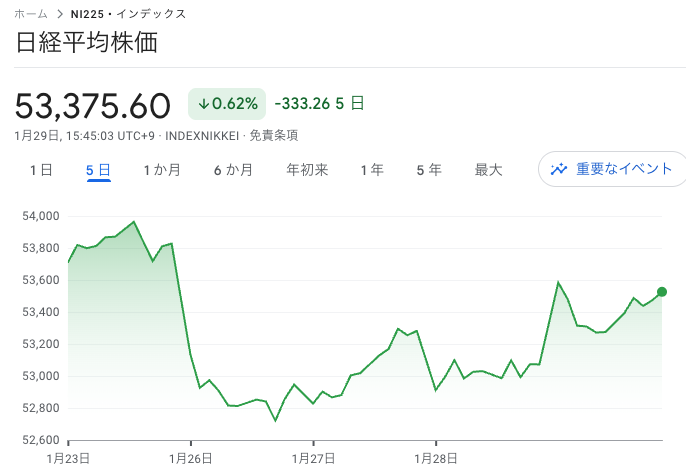
Task: Go to the ホーム breadcrumb link
Action: pos(31,14)
